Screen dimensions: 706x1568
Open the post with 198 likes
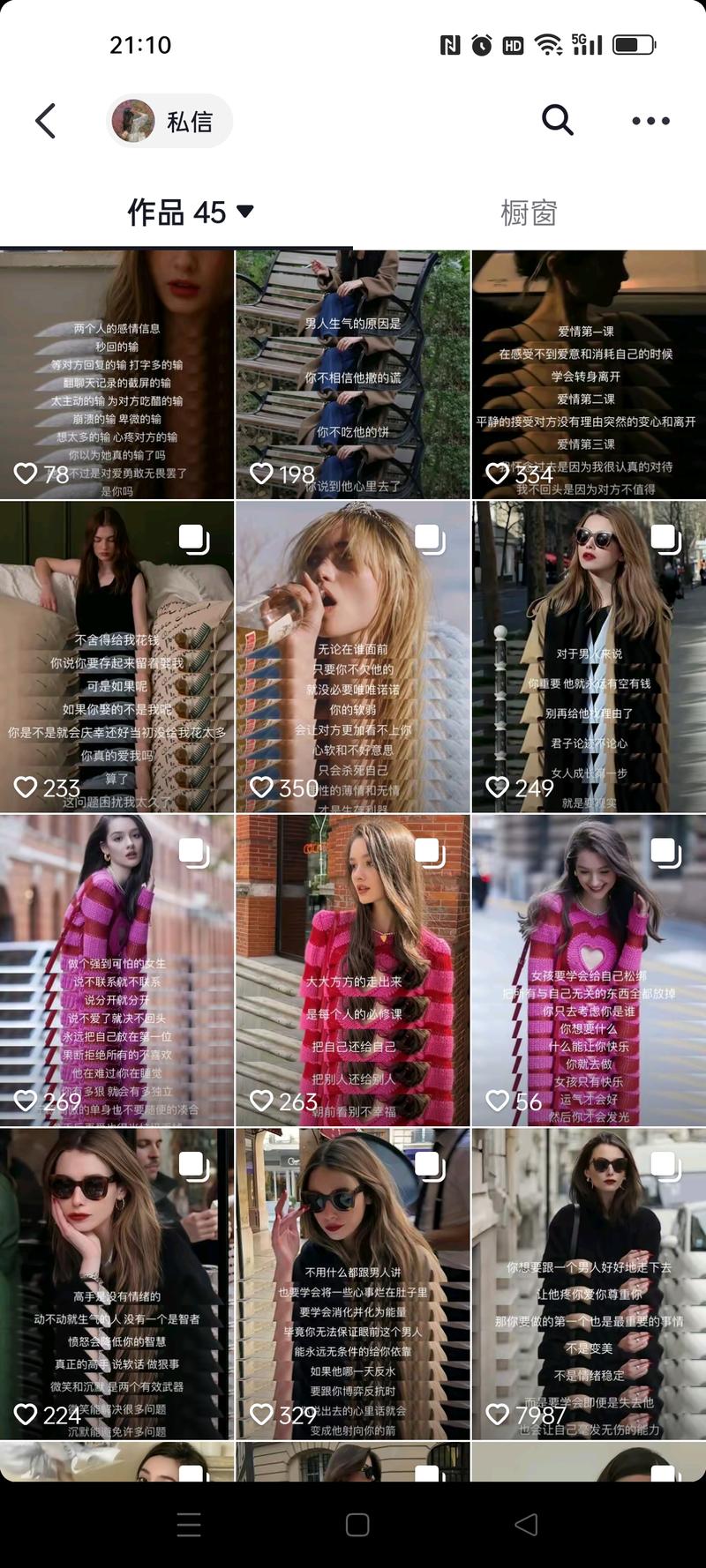coord(352,375)
